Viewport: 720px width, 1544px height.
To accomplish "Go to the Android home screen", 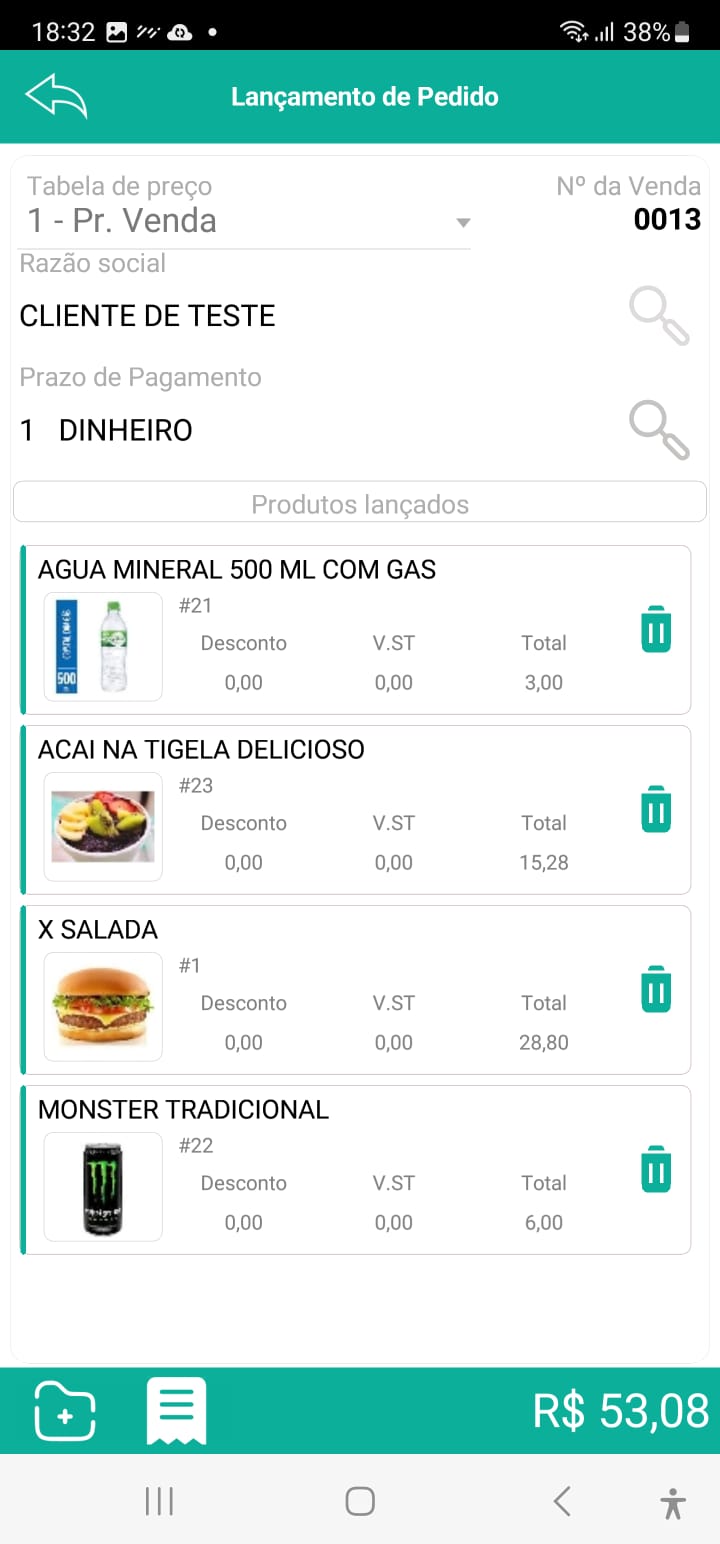I will 360,1501.
